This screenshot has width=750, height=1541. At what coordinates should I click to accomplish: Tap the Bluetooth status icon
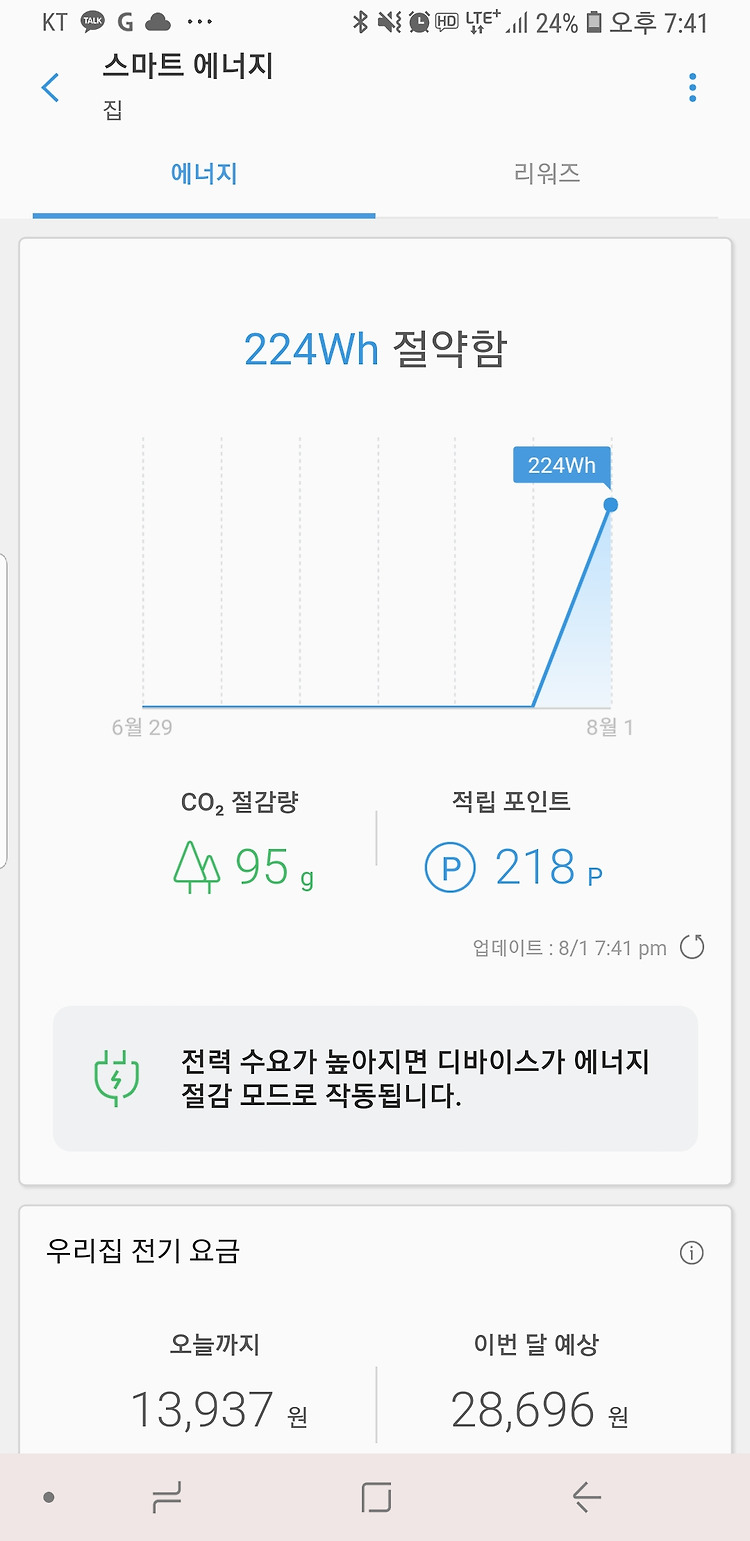(x=361, y=20)
